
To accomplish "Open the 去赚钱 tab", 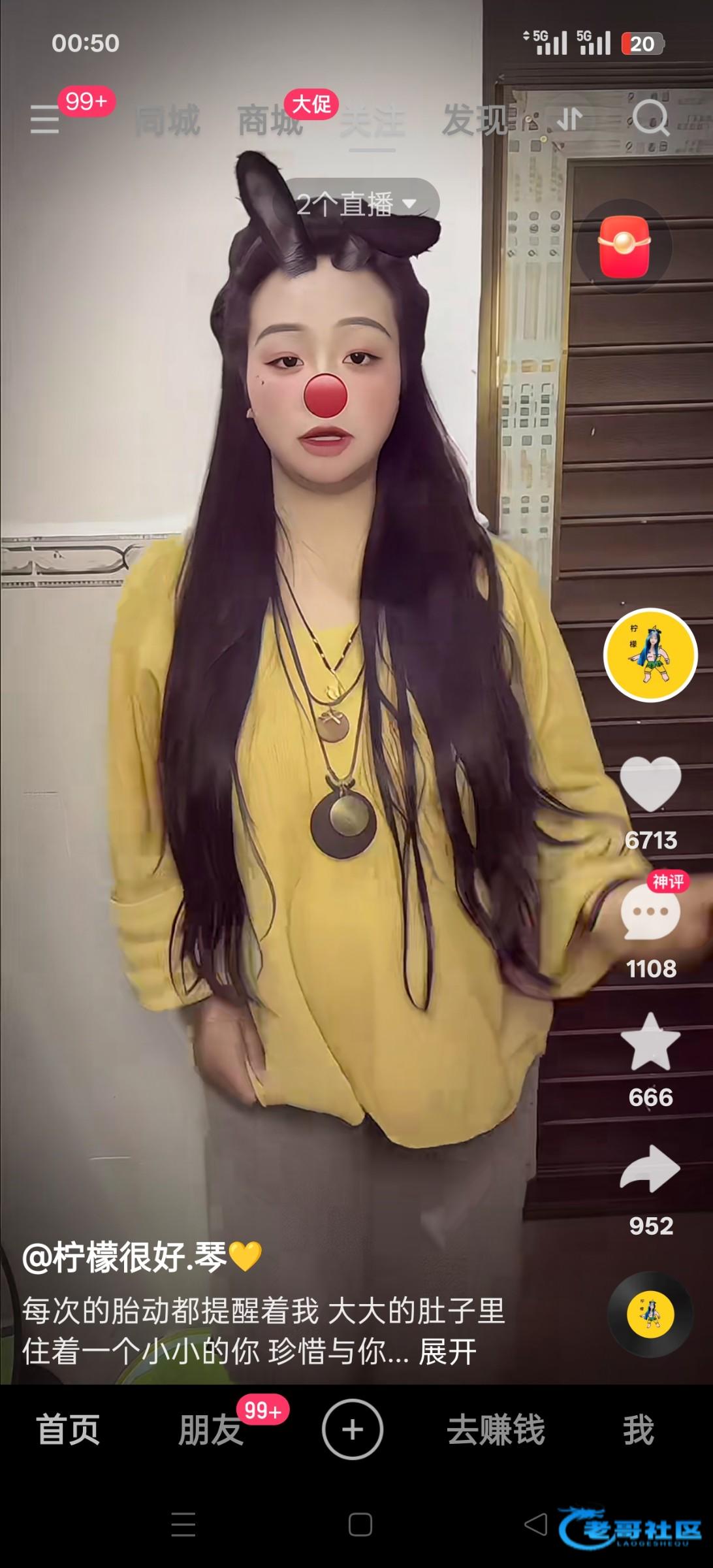I will pyautogui.click(x=496, y=1429).
